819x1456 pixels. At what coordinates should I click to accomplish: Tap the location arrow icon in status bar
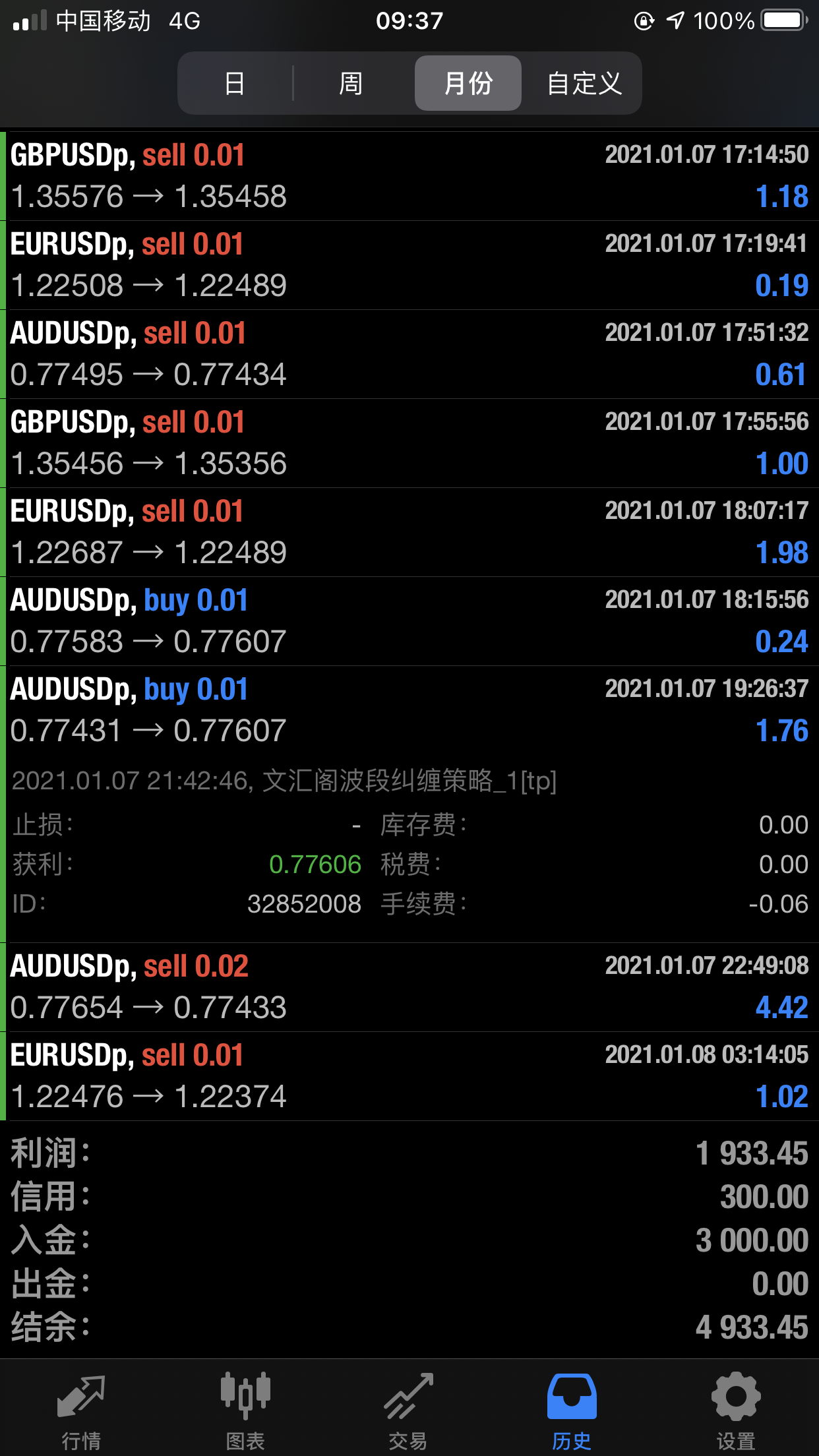674,21
